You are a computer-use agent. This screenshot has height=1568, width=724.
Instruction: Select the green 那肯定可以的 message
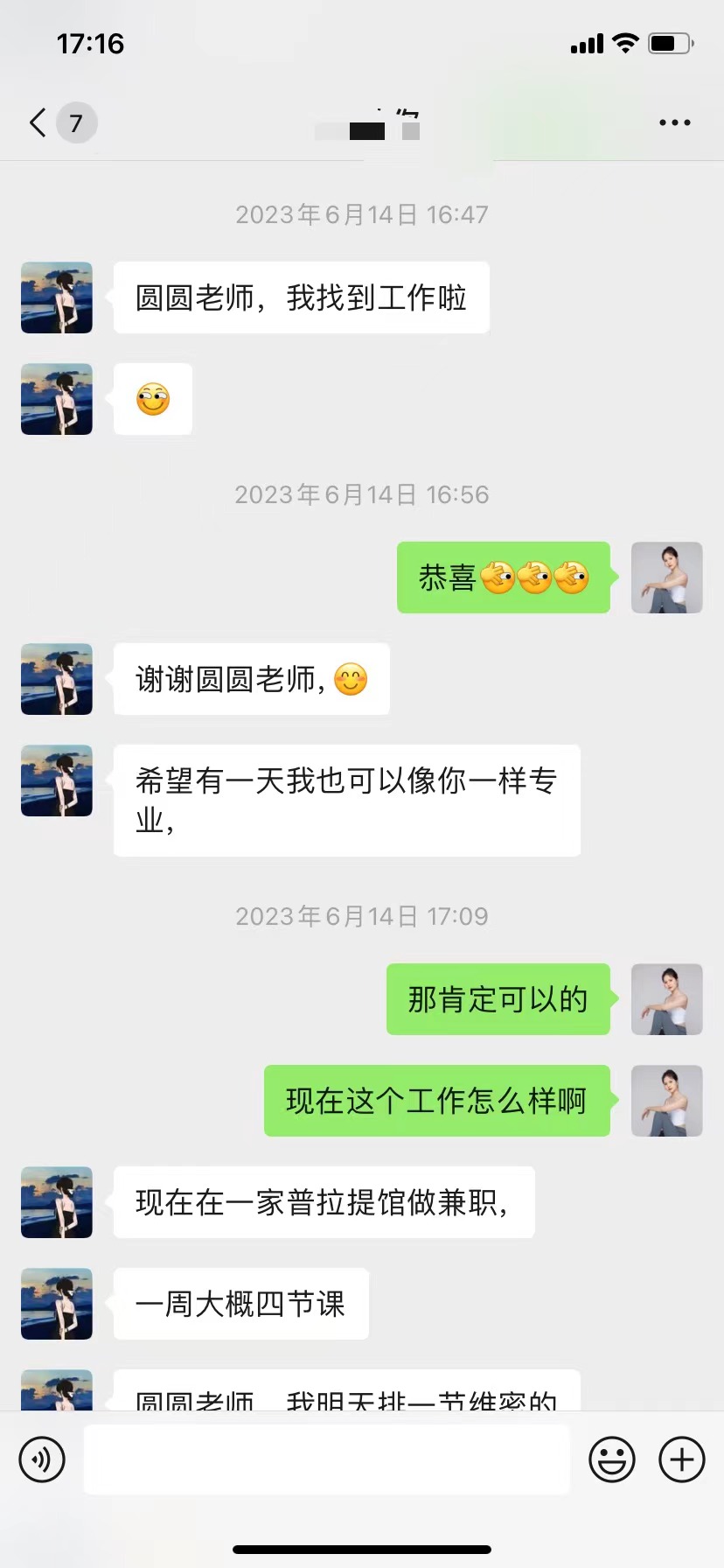click(x=498, y=999)
